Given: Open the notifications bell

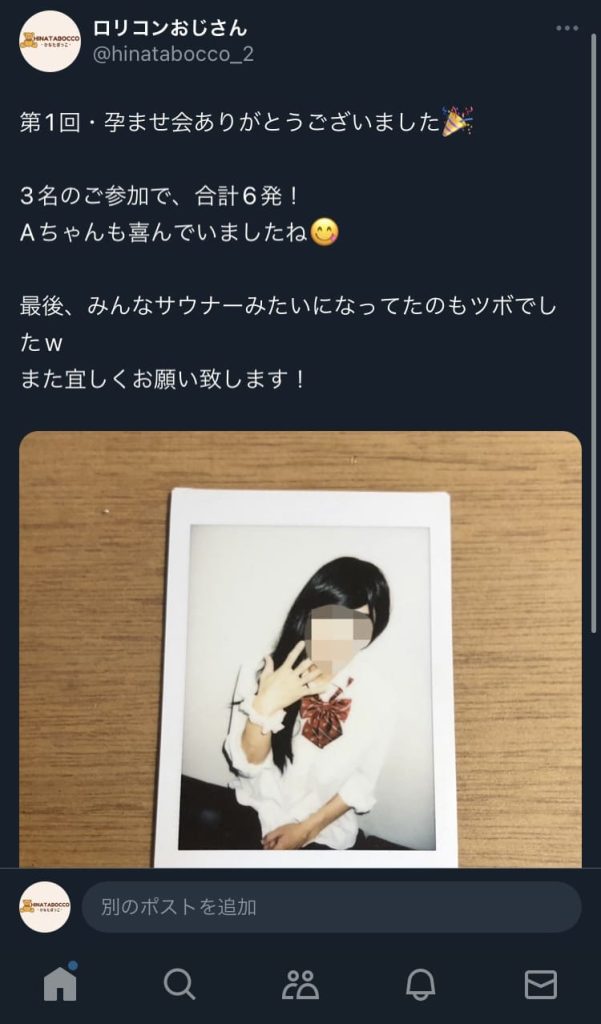Looking at the screenshot, I should (421, 984).
